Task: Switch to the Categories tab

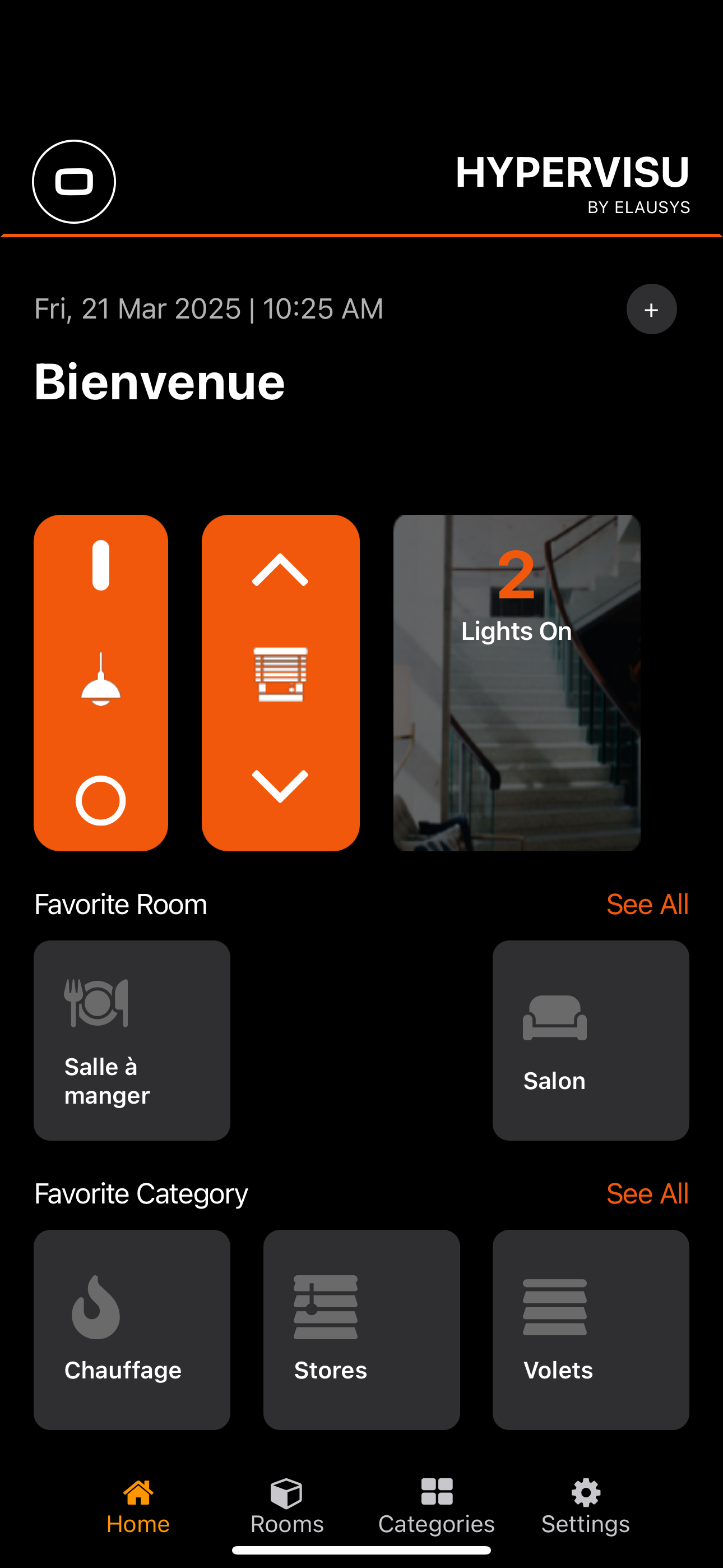Action: [437, 1506]
